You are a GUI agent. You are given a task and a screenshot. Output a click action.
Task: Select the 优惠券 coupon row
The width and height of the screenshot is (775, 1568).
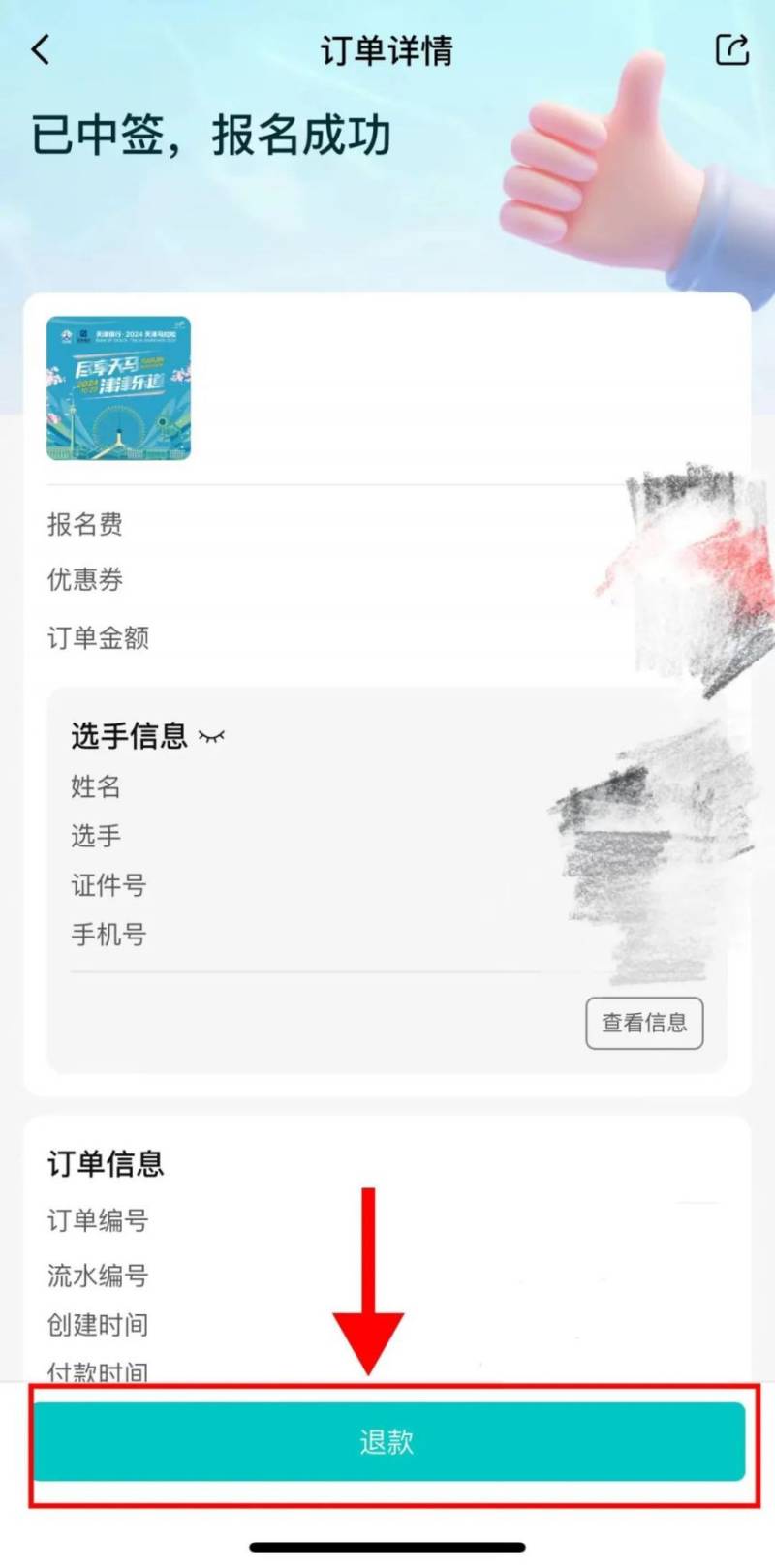83,580
